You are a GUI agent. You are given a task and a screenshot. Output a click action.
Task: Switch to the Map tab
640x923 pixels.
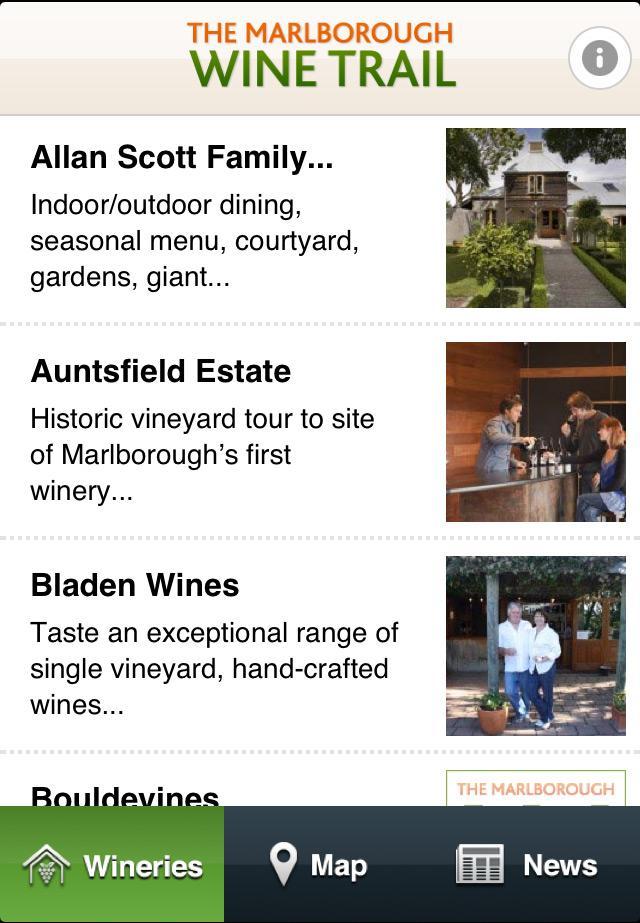coord(319,865)
